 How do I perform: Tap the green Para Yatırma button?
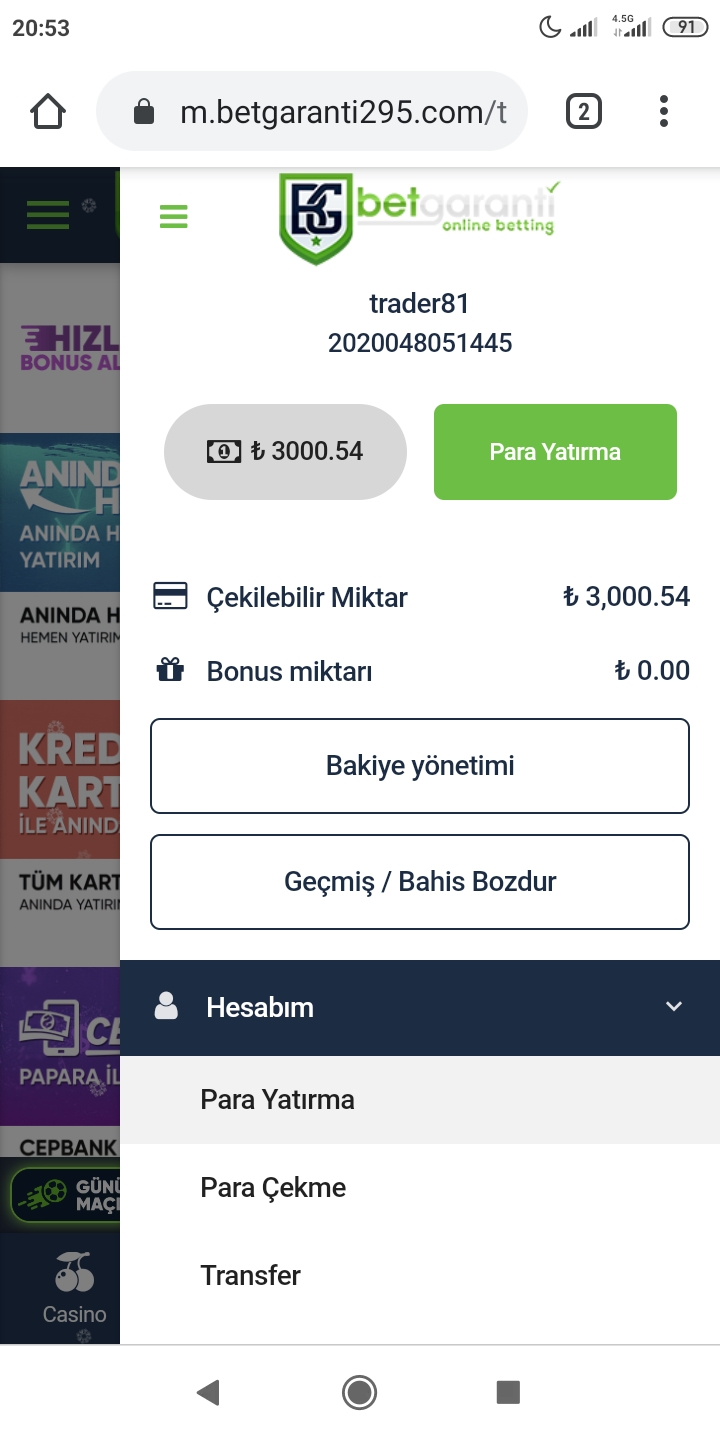[555, 452]
